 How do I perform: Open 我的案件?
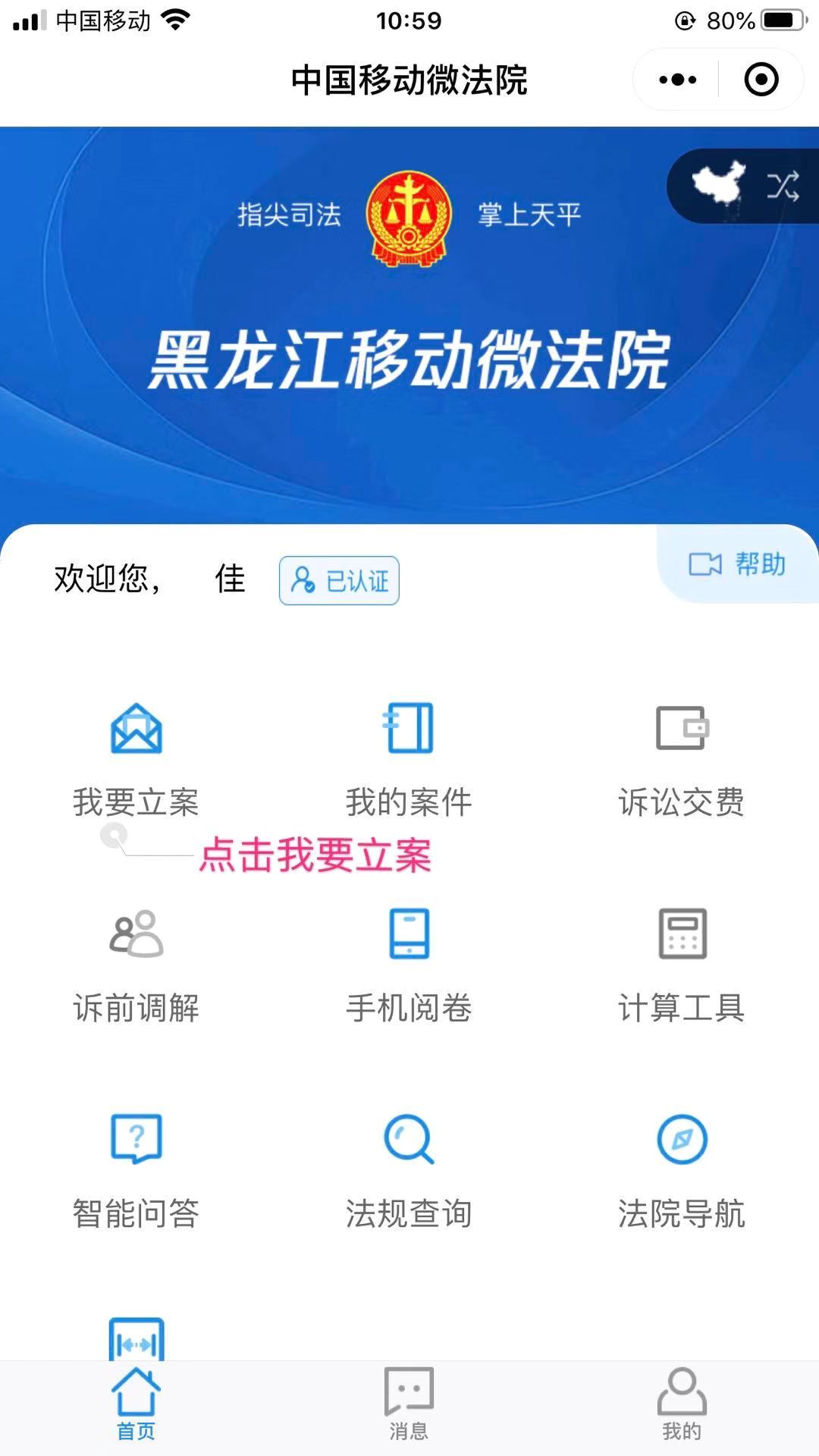[409, 758]
